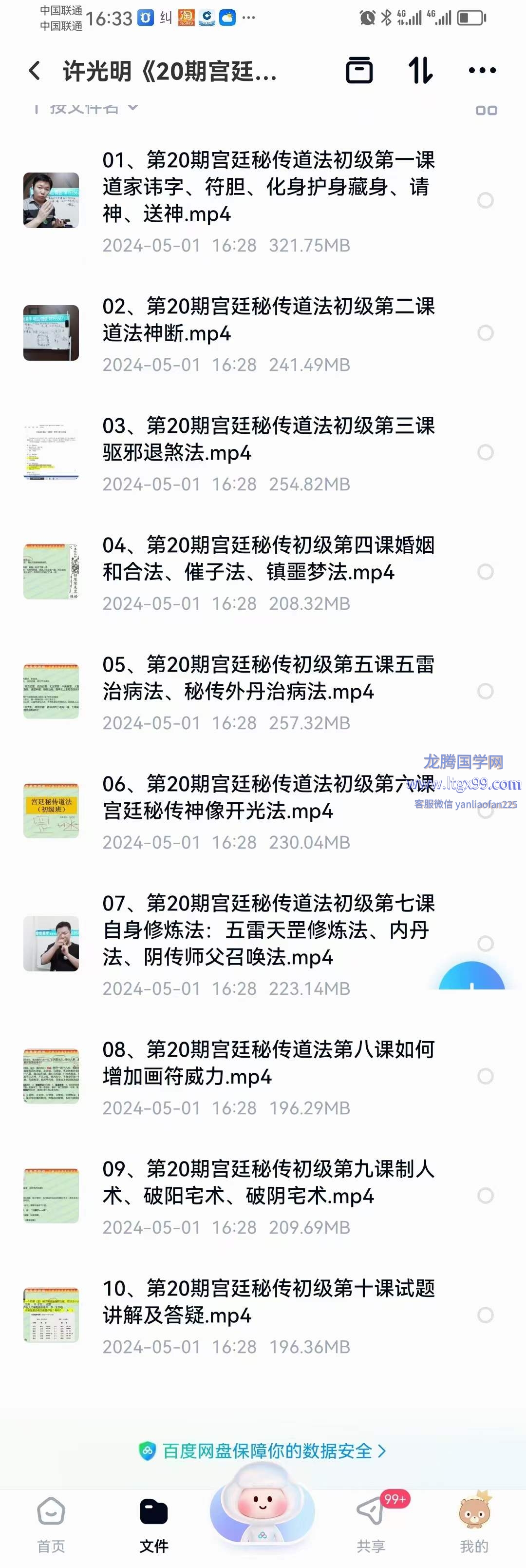The width and height of the screenshot is (526, 1568).
Task: Open video 01 第一课 道家讳字
Action: [267, 187]
